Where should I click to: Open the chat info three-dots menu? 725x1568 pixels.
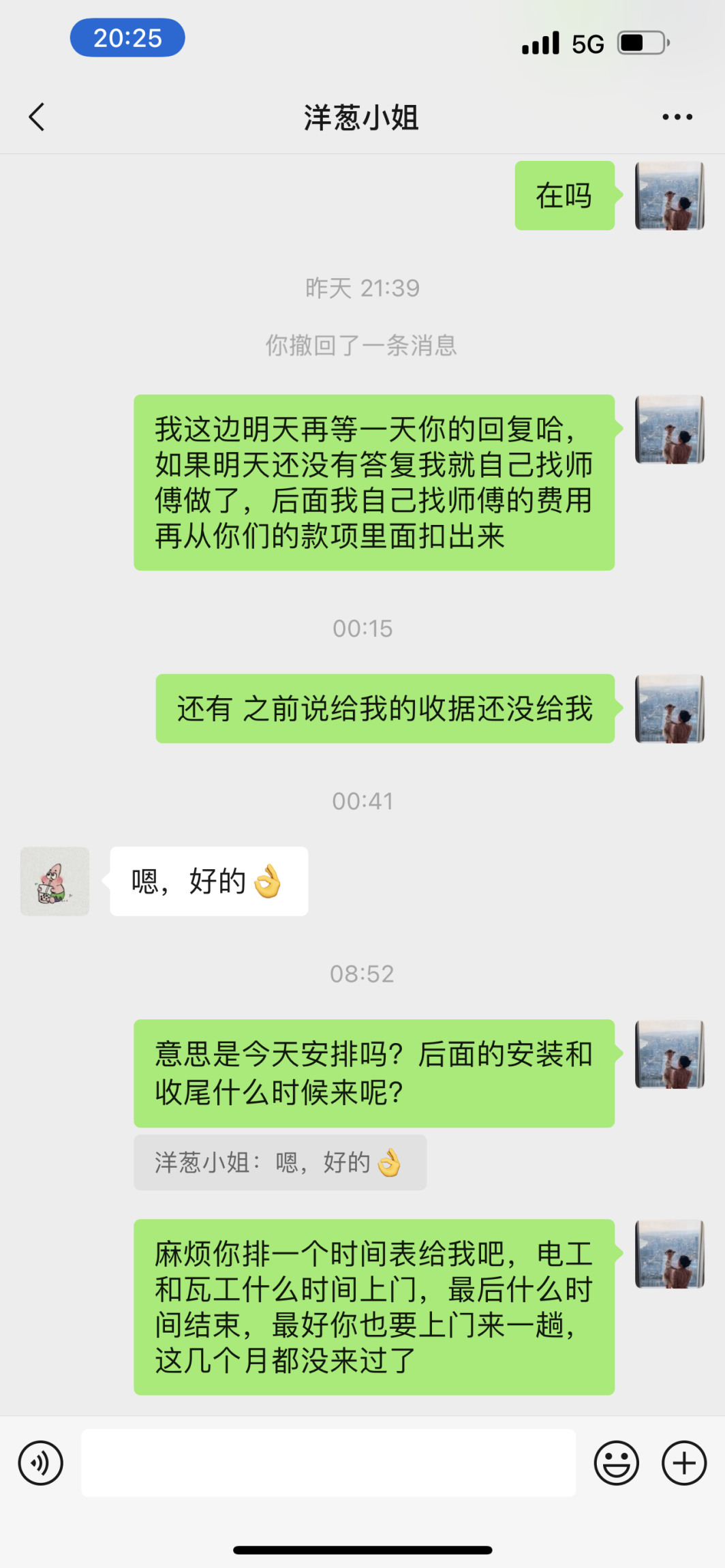point(677,117)
